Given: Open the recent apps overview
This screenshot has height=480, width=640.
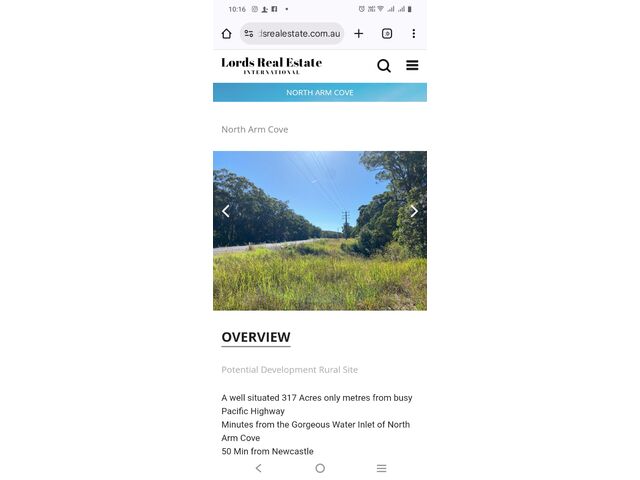Looking at the screenshot, I should tap(381, 468).
